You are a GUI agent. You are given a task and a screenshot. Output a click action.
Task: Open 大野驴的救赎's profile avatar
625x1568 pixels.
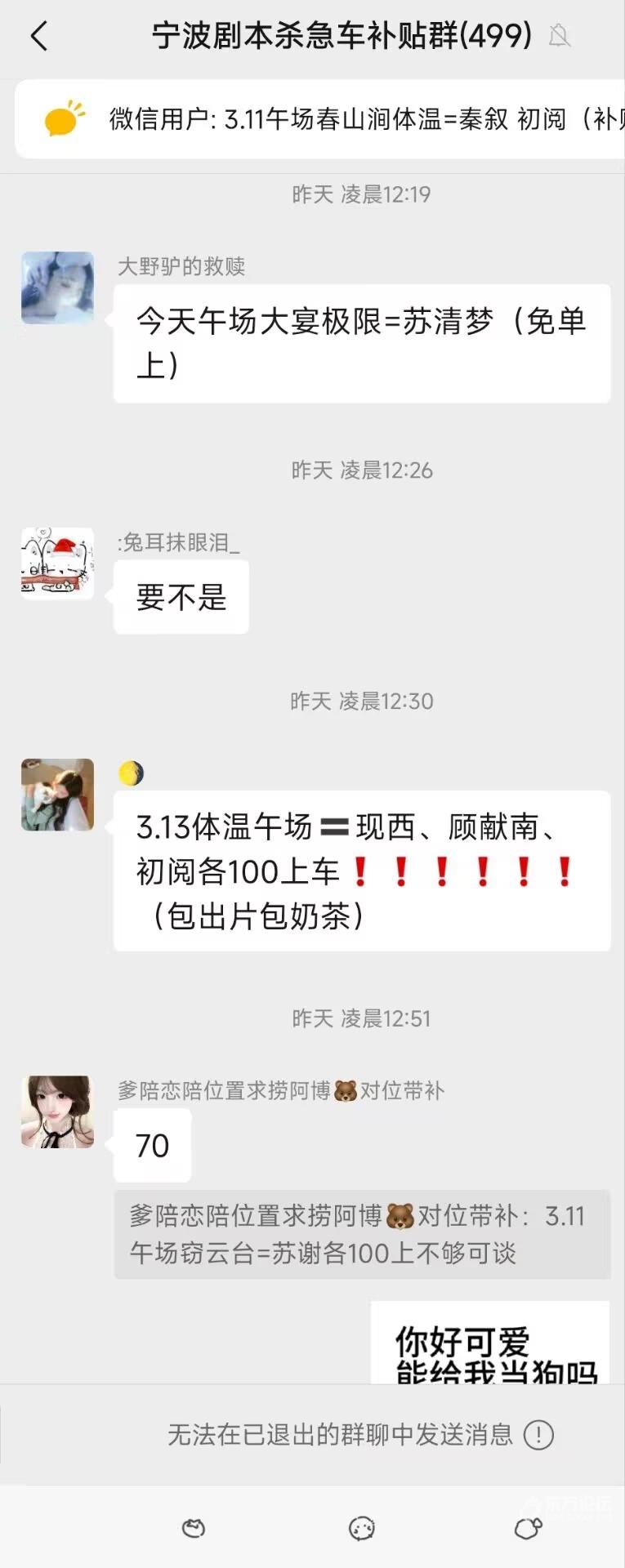point(57,287)
